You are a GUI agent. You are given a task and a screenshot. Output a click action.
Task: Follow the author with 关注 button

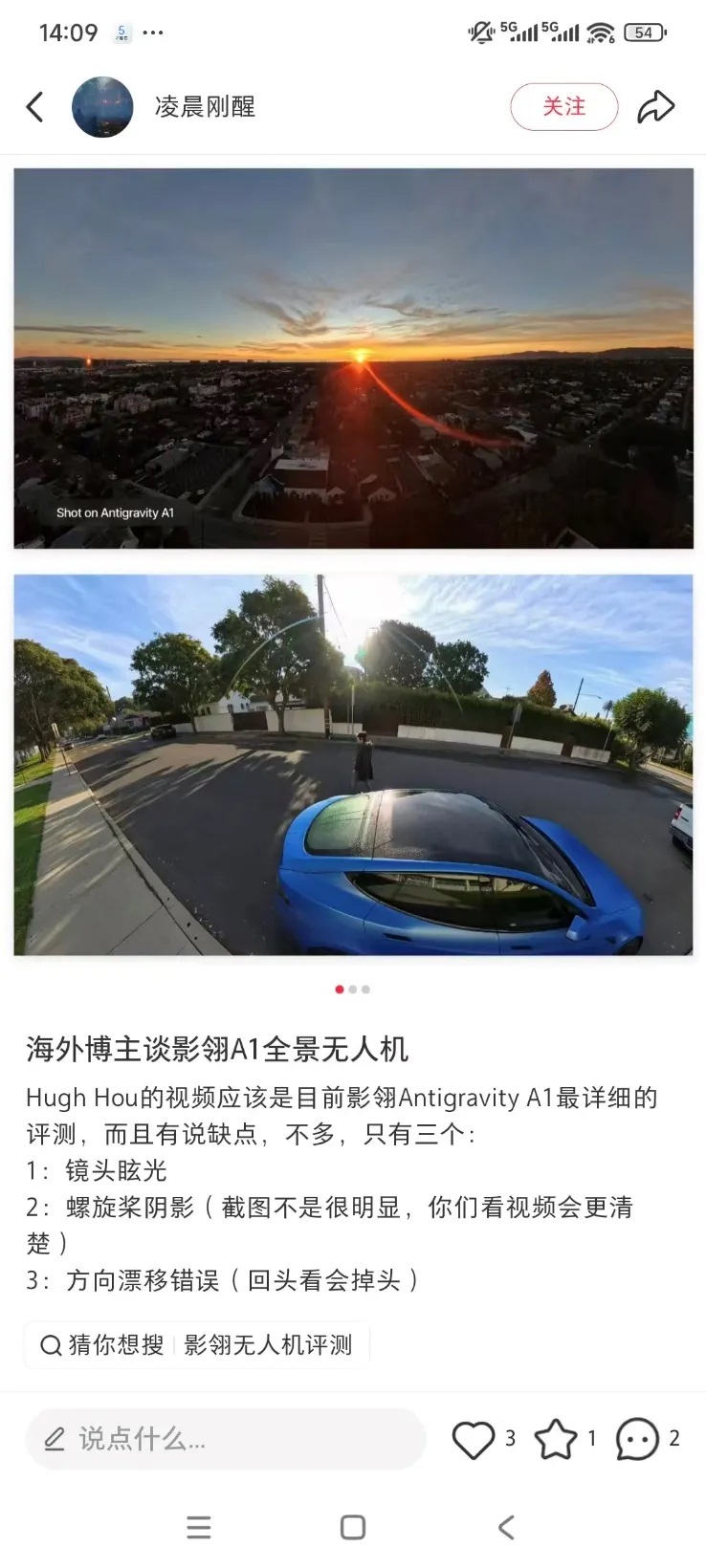tap(563, 106)
